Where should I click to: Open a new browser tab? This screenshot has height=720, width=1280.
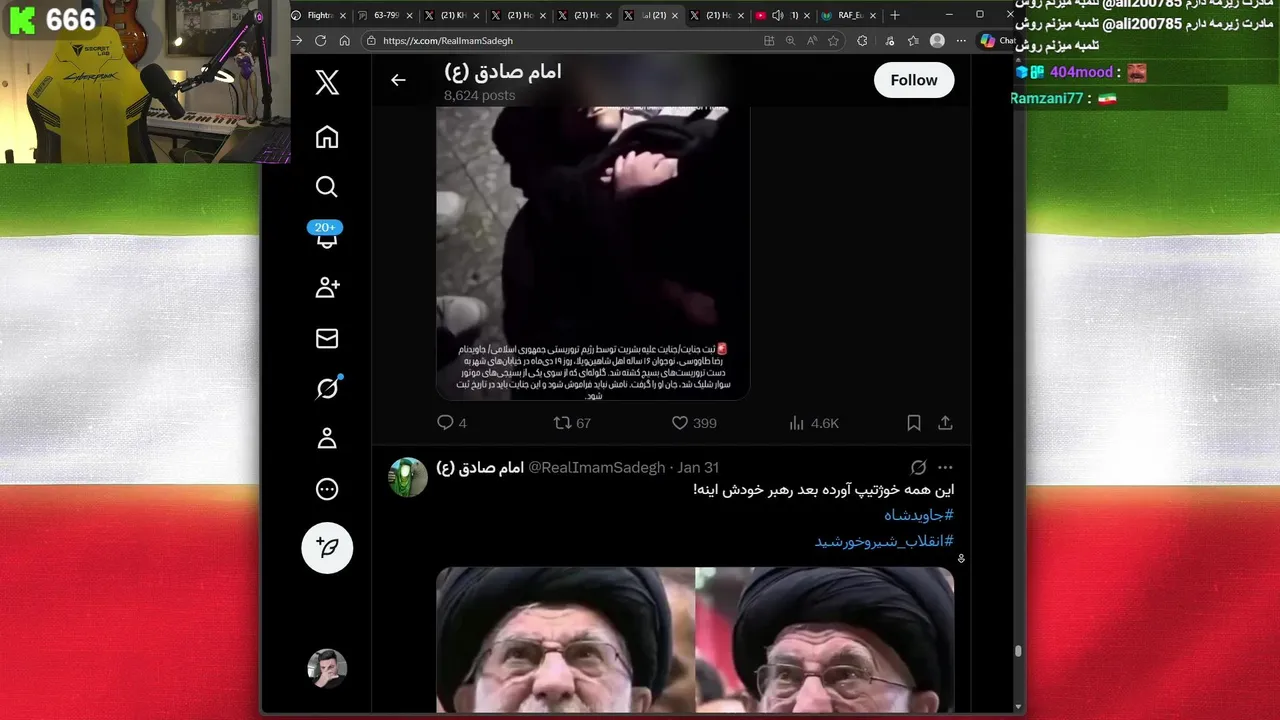[894, 15]
